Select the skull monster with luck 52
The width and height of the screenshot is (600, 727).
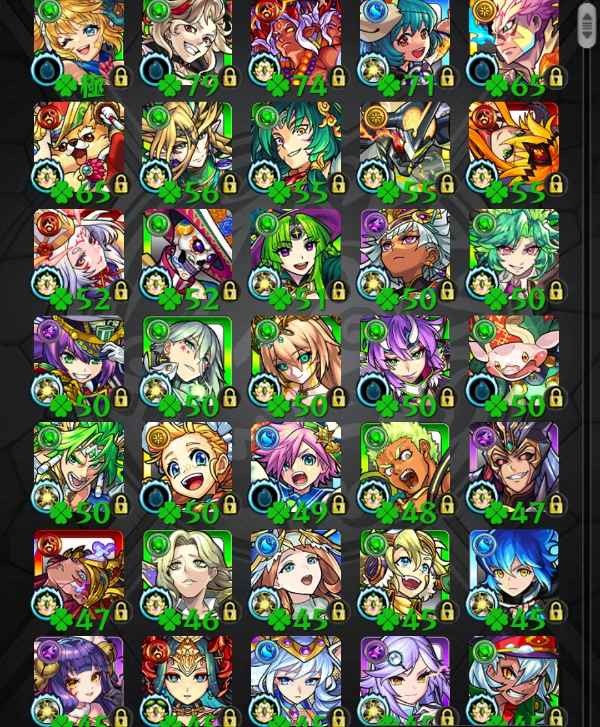pos(187,257)
